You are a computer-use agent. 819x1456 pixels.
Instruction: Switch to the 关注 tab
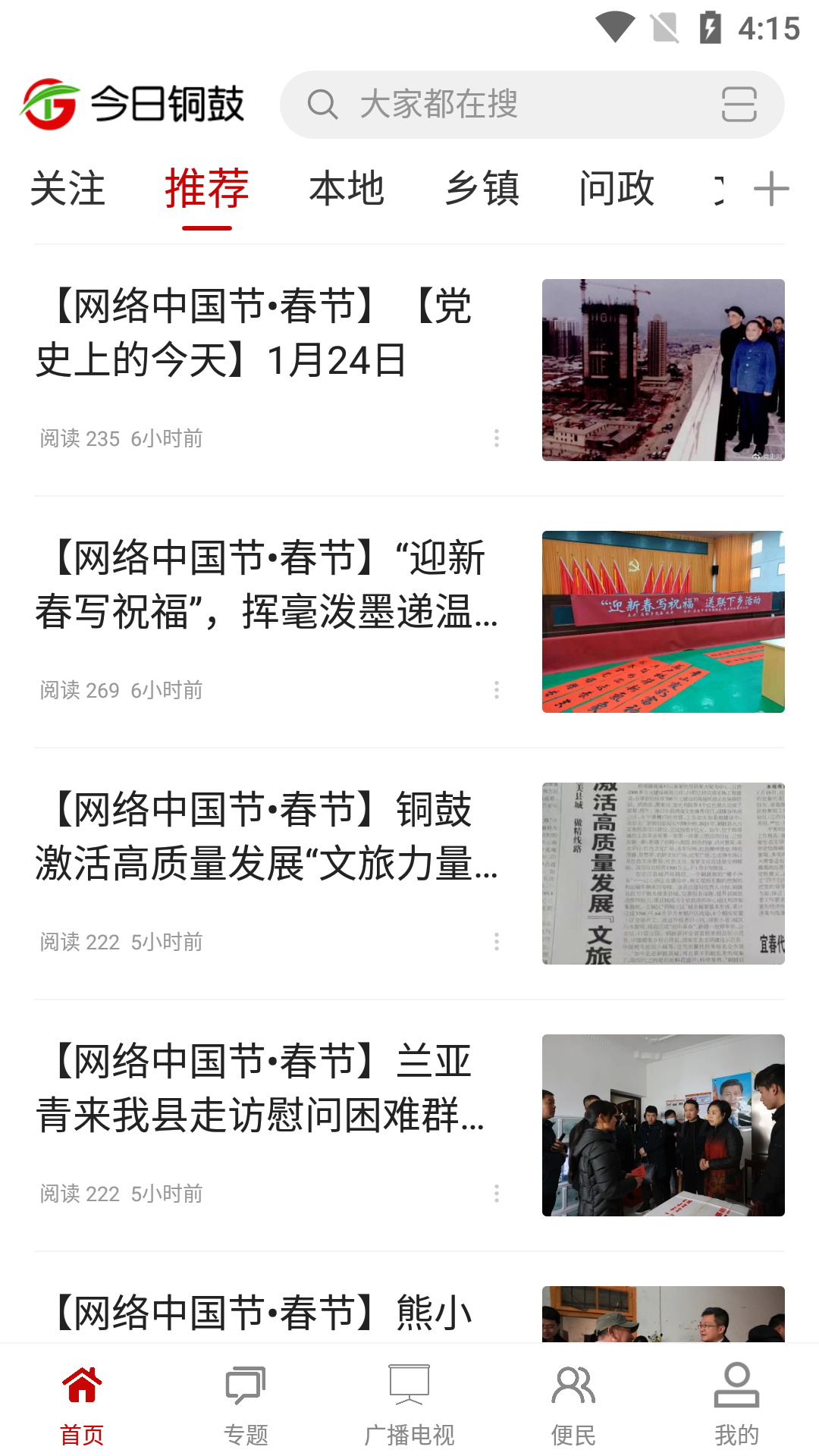click(x=67, y=189)
